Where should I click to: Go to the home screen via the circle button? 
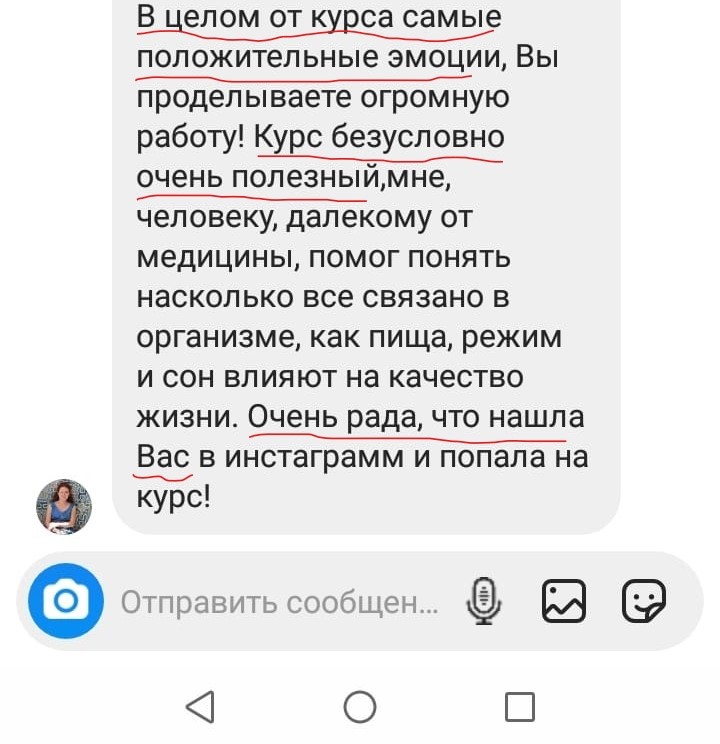coord(360,707)
